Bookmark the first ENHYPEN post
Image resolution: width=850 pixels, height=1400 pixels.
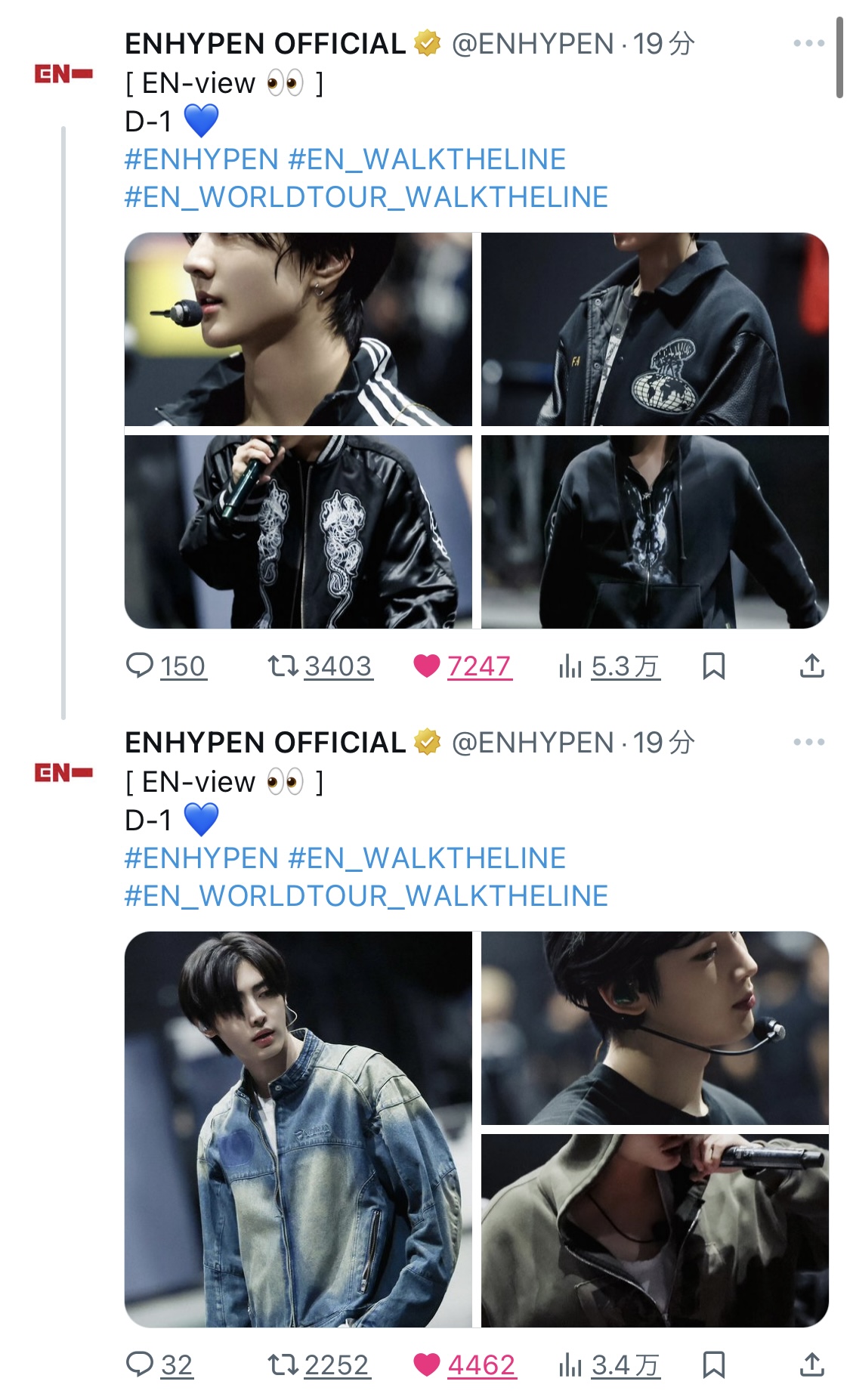click(x=714, y=666)
